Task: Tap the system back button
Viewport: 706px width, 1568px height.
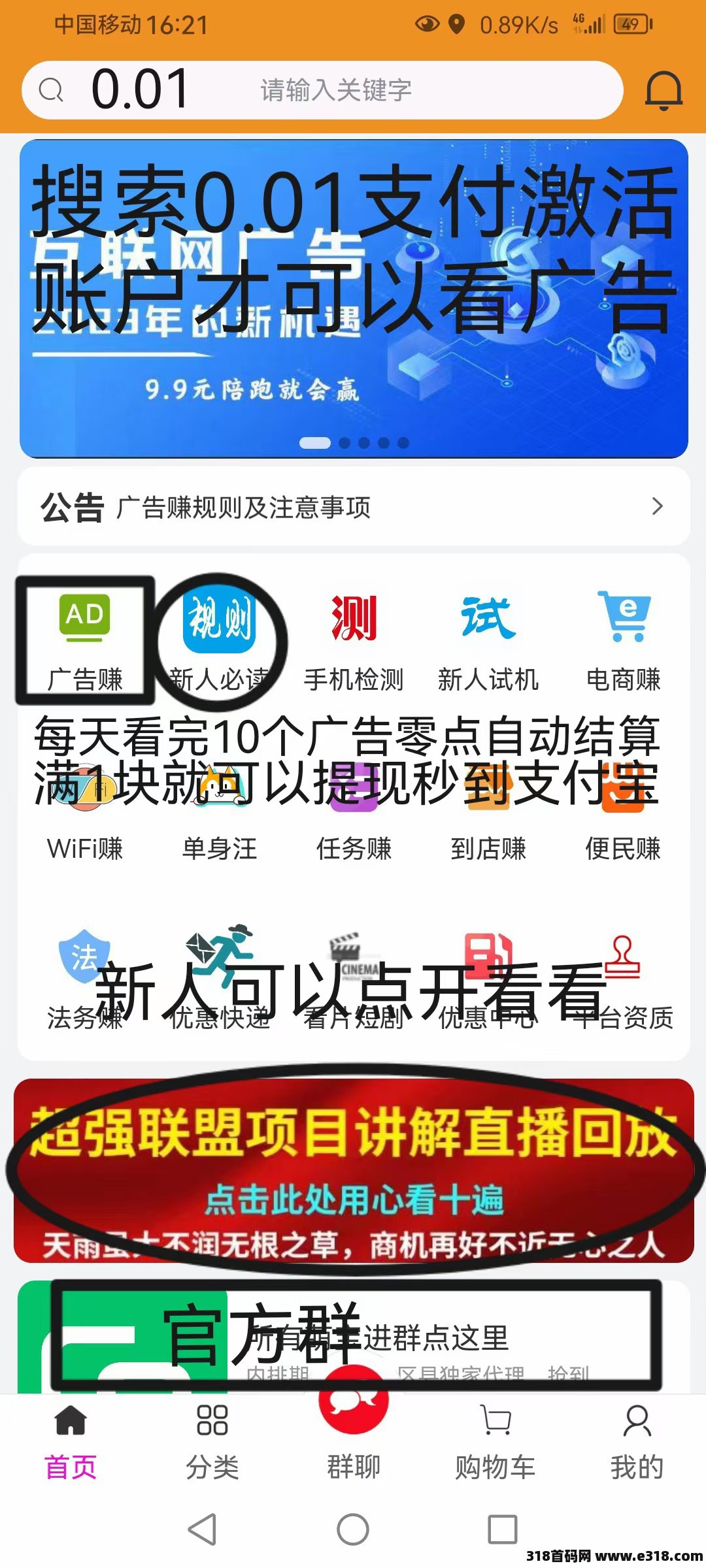Action: click(x=203, y=1529)
